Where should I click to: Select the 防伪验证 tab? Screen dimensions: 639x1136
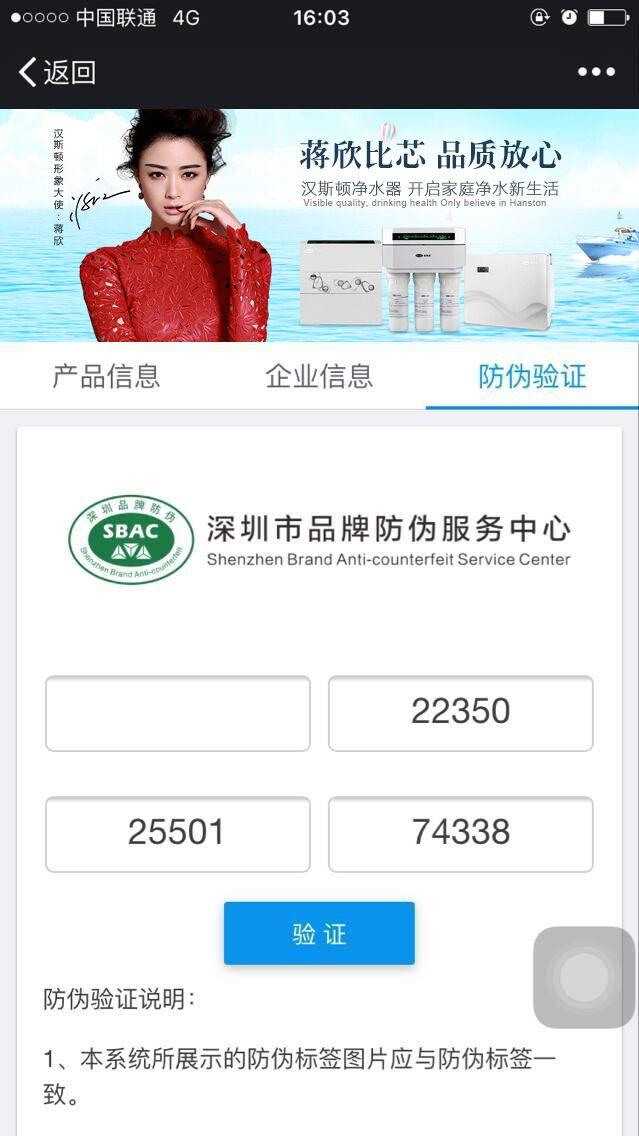coord(532,376)
